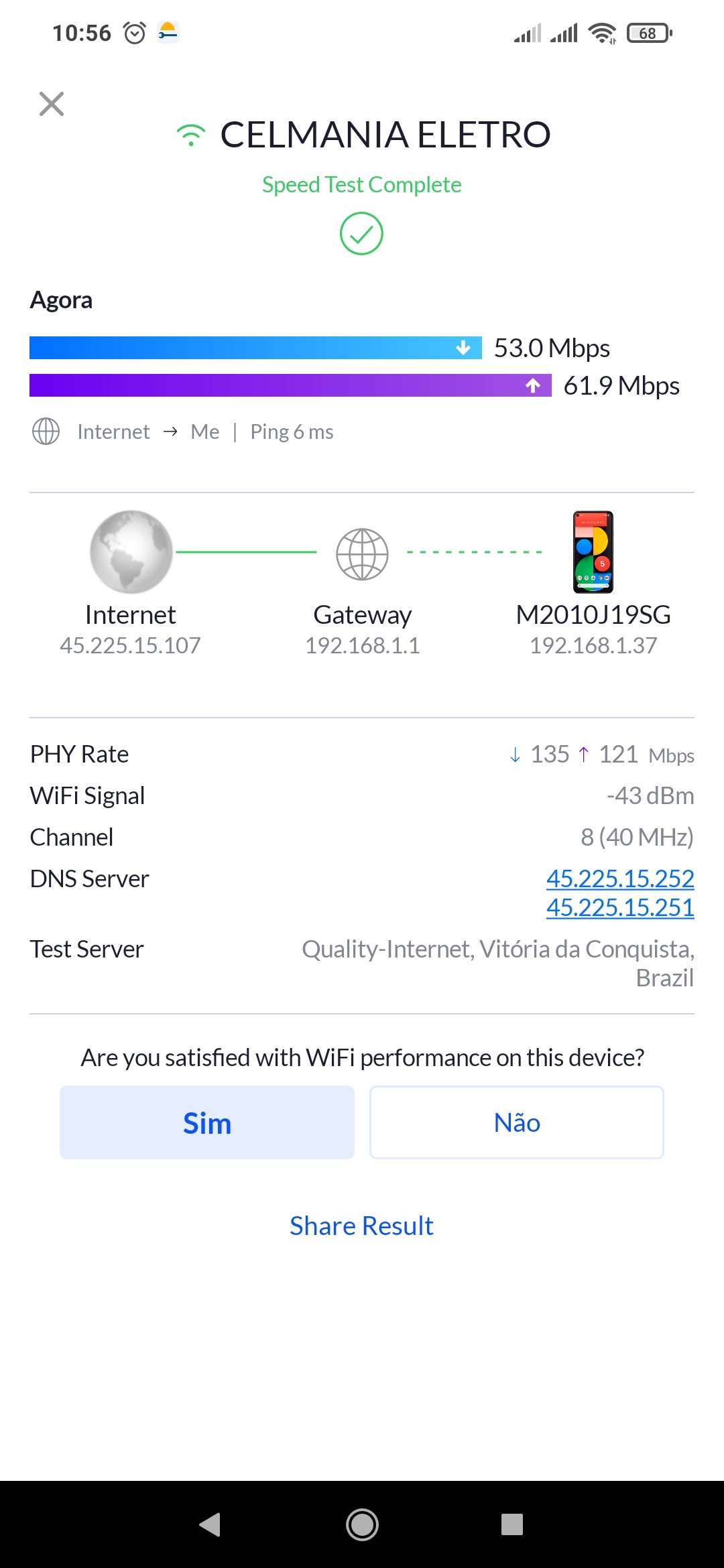Answer Sim to the WiFi satisfaction question
724x1568 pixels.
207,1122
